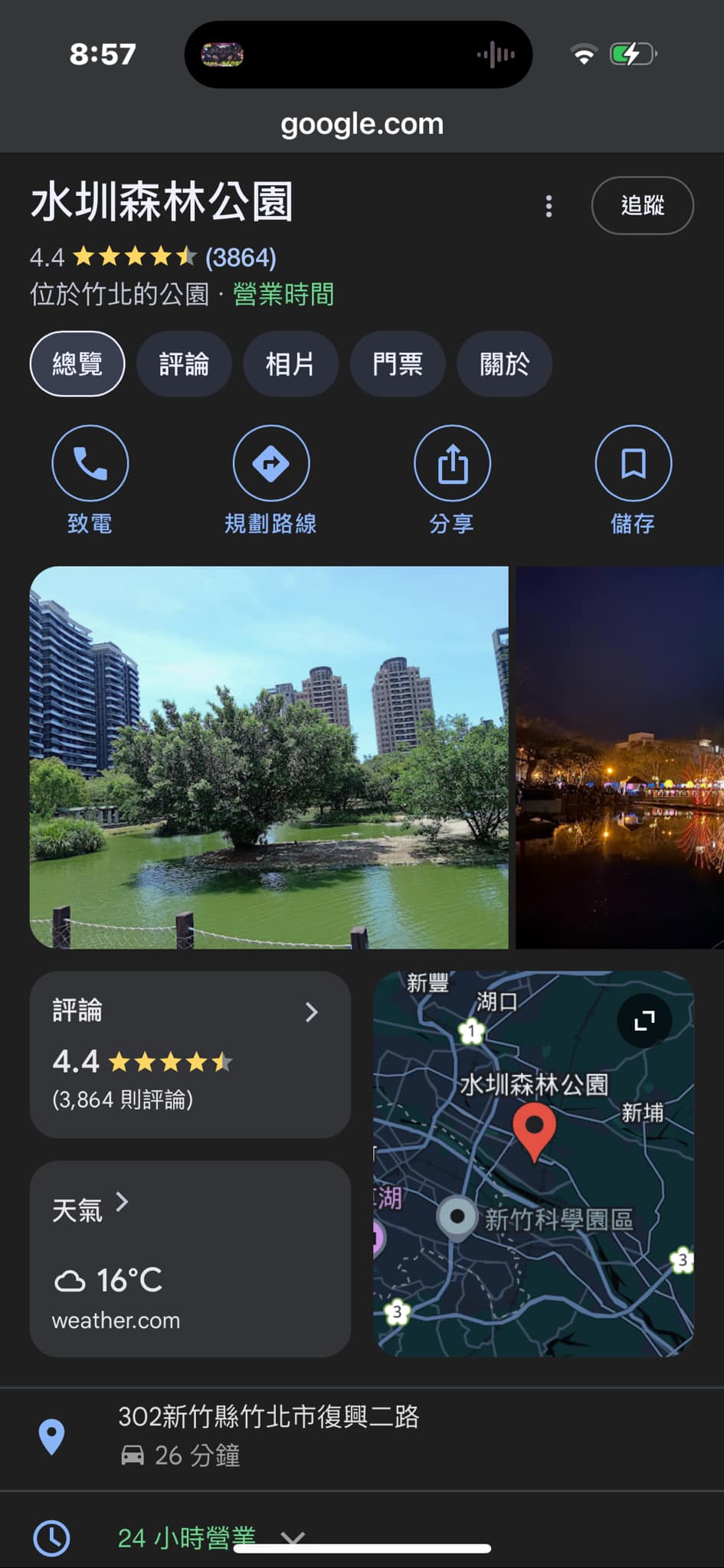Viewport: 724px width, 1568px height.
Task: Expand the map to full screen
Action: coord(644,1020)
